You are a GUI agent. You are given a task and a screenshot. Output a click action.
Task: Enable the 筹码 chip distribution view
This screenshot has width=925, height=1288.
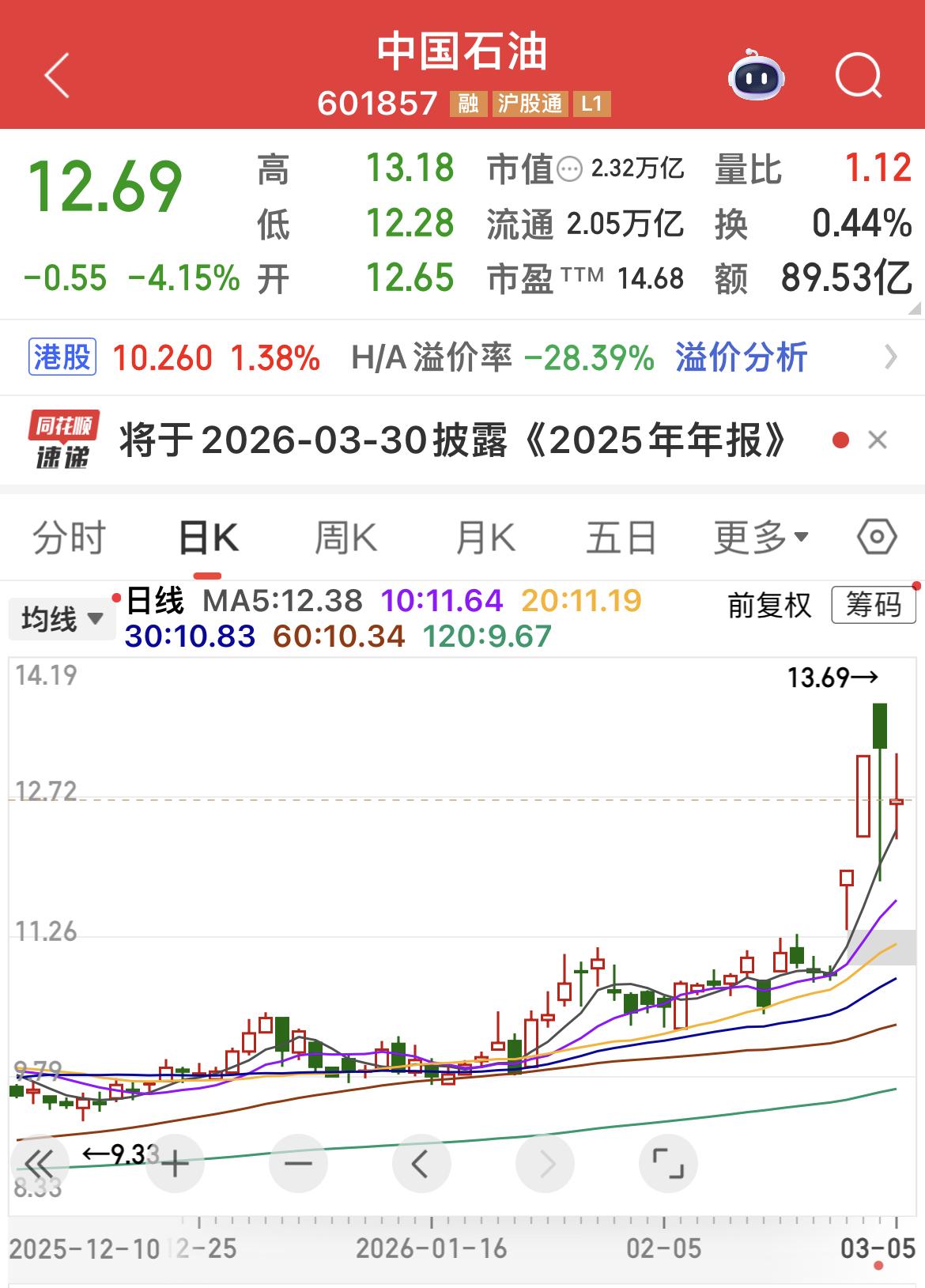[x=872, y=606]
